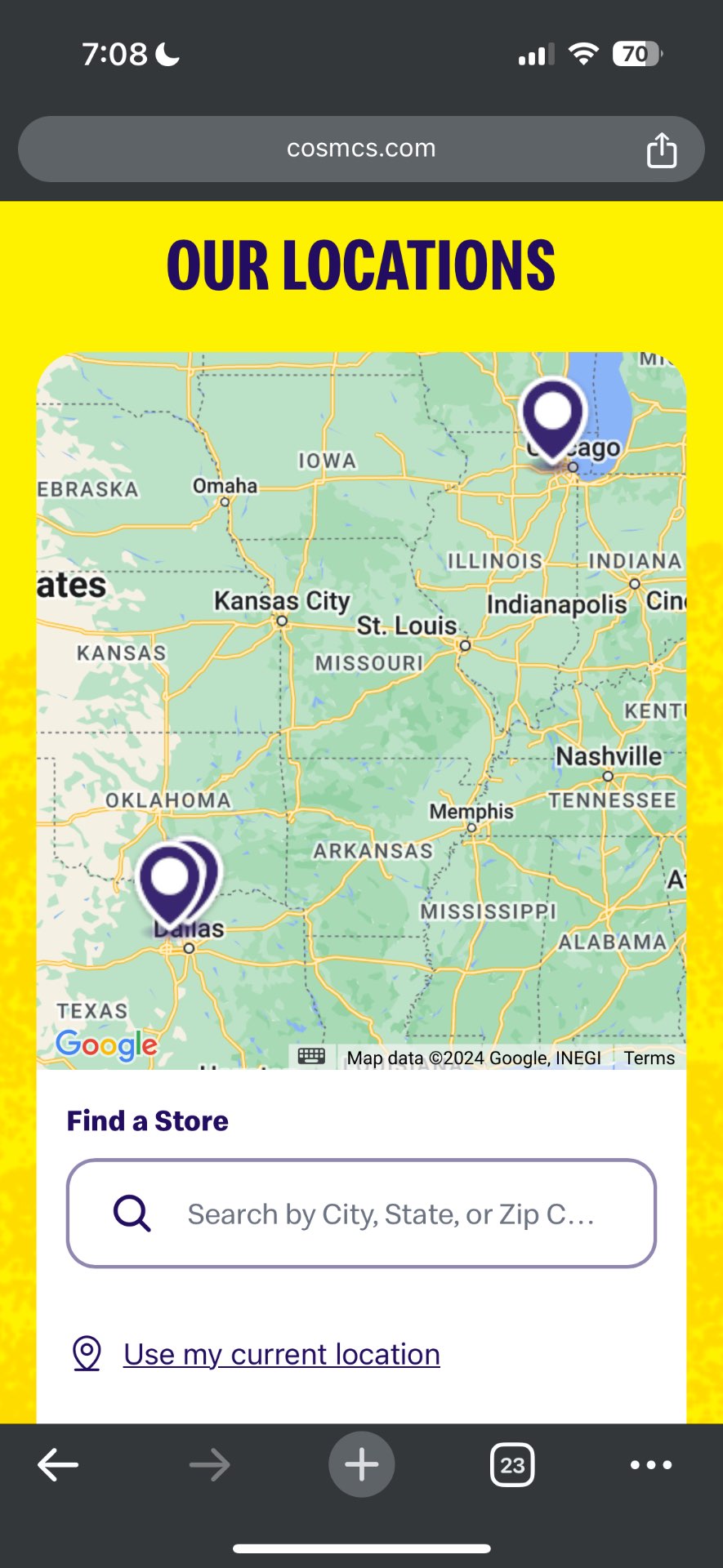
Task: View the 23 open tabs
Action: click(x=512, y=1464)
